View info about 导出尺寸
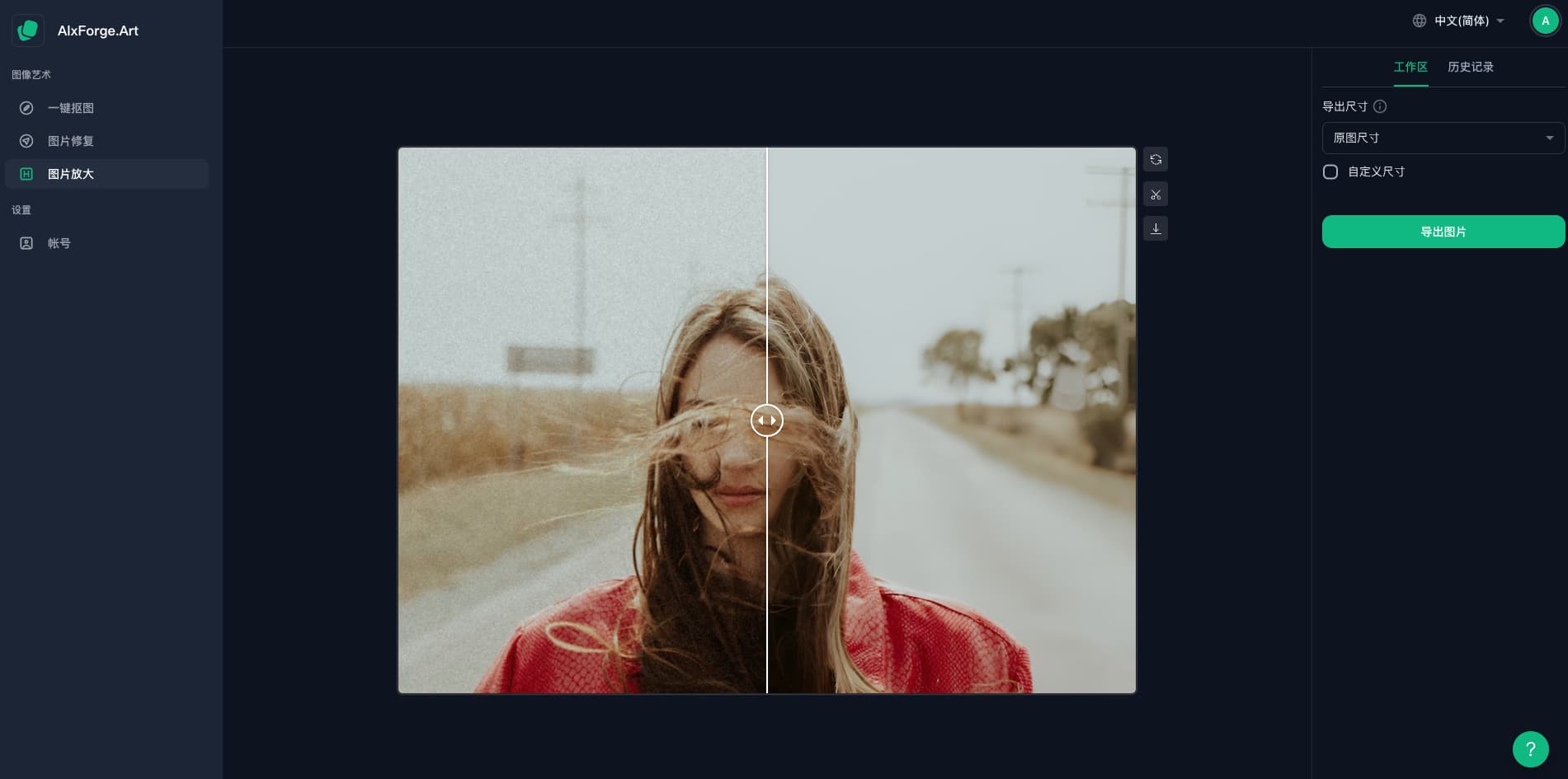1568x779 pixels. pyautogui.click(x=1380, y=106)
